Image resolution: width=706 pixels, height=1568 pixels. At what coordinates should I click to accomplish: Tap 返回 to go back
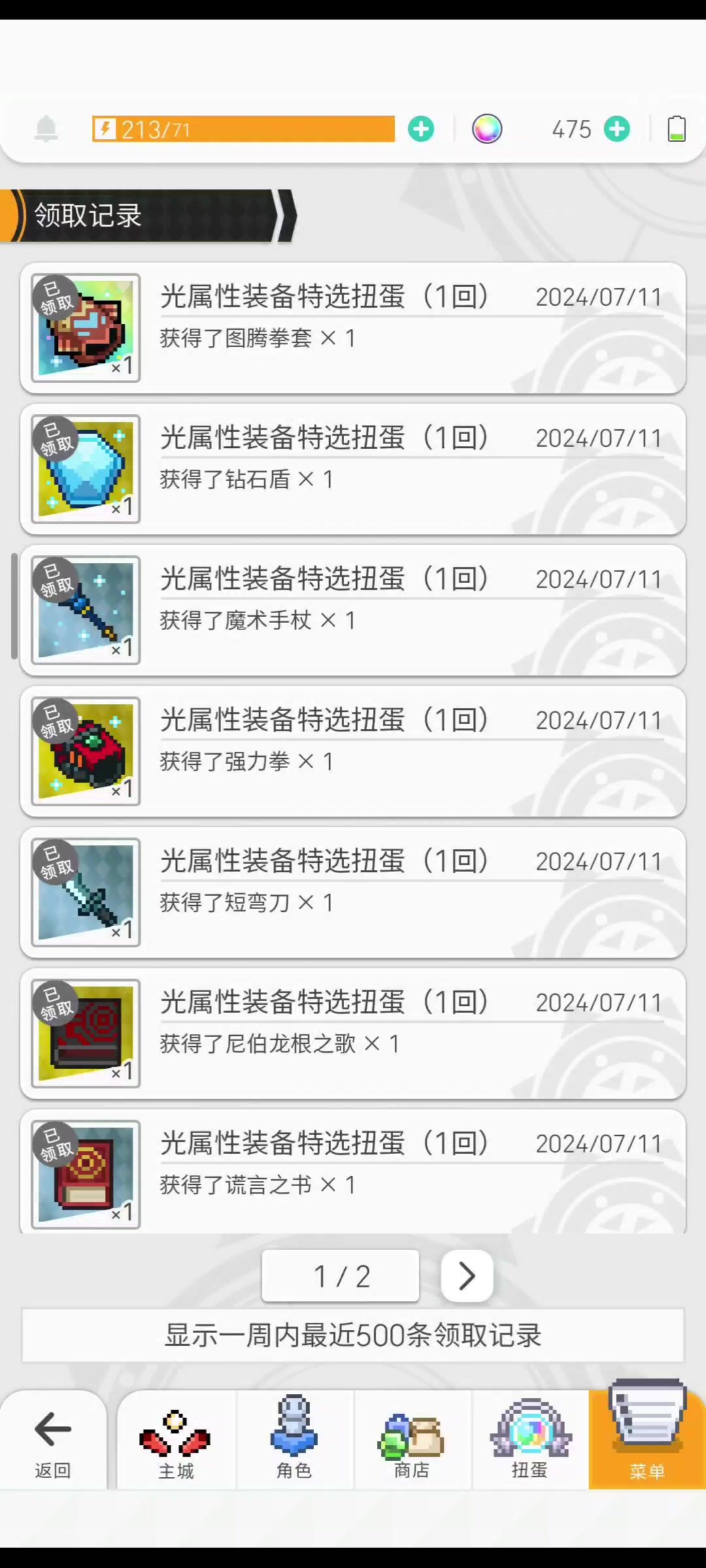[x=53, y=1441]
